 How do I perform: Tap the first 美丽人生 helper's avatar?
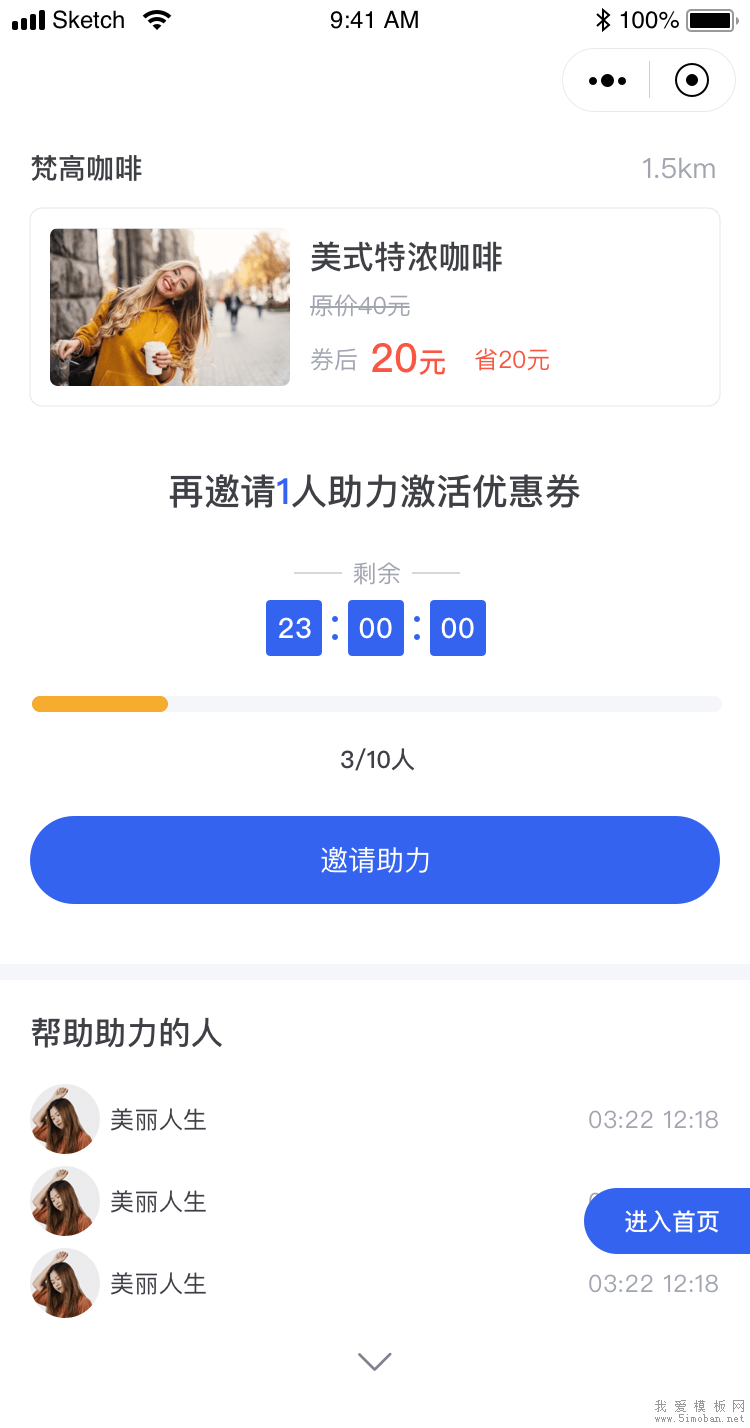tap(64, 1119)
